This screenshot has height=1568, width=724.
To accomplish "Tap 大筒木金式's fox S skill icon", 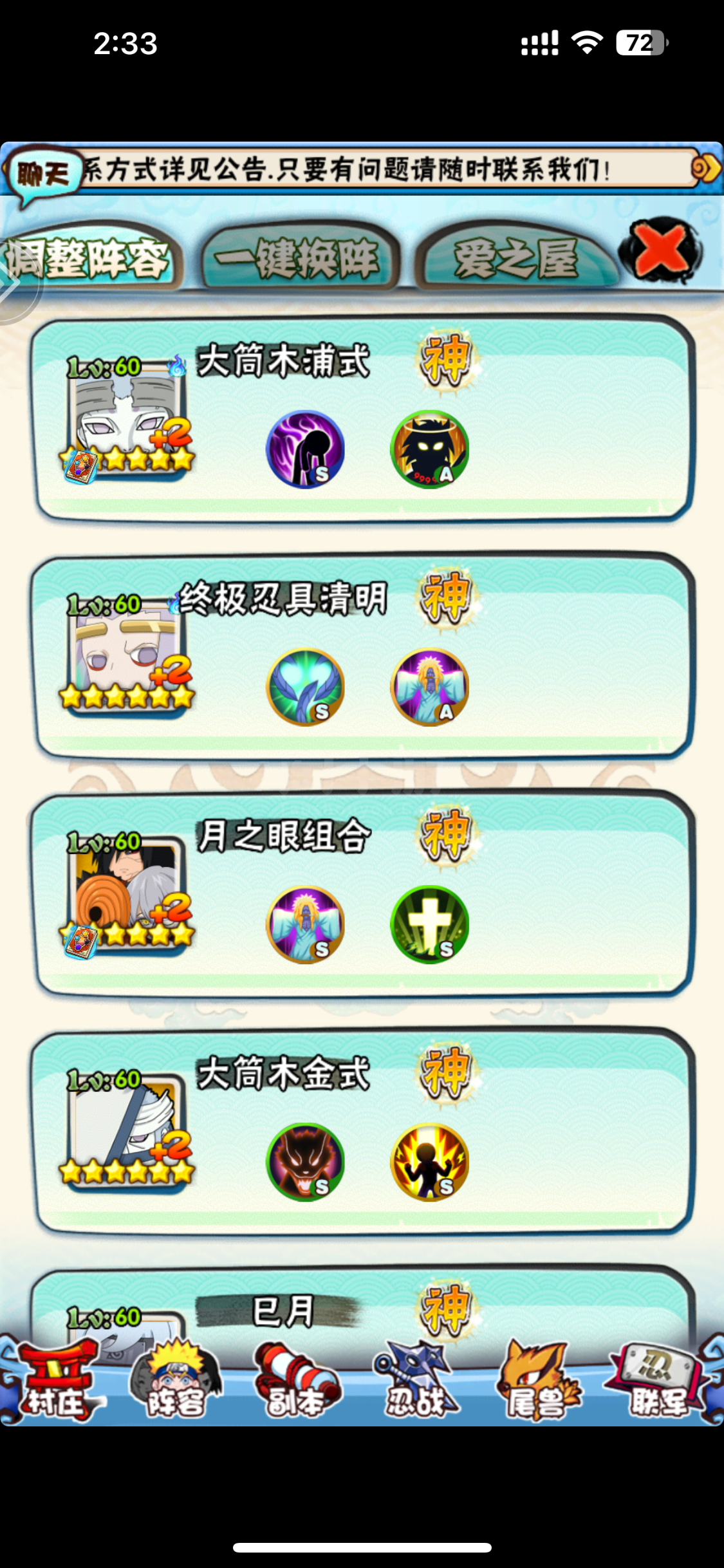I will [x=305, y=1162].
